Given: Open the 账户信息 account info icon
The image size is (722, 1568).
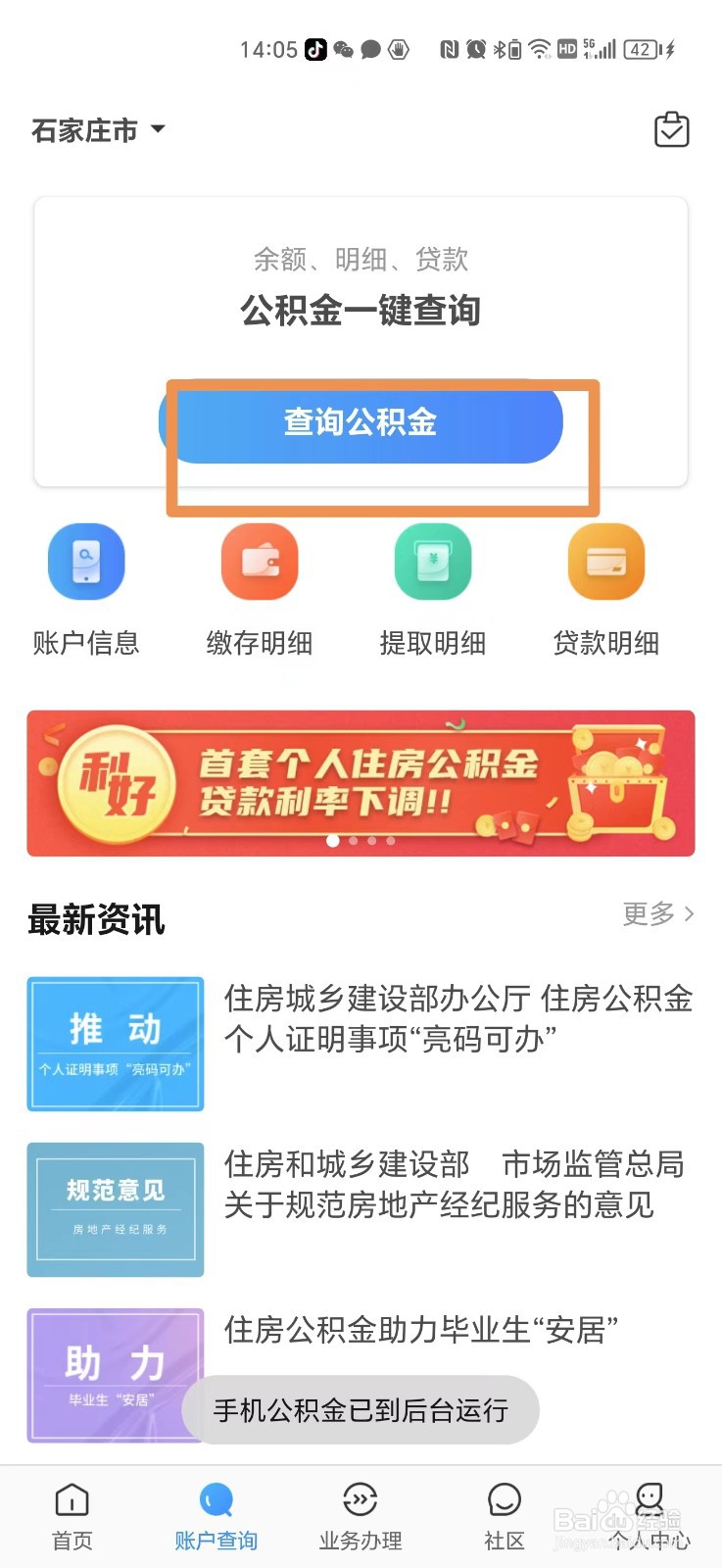Looking at the screenshot, I should [x=86, y=562].
